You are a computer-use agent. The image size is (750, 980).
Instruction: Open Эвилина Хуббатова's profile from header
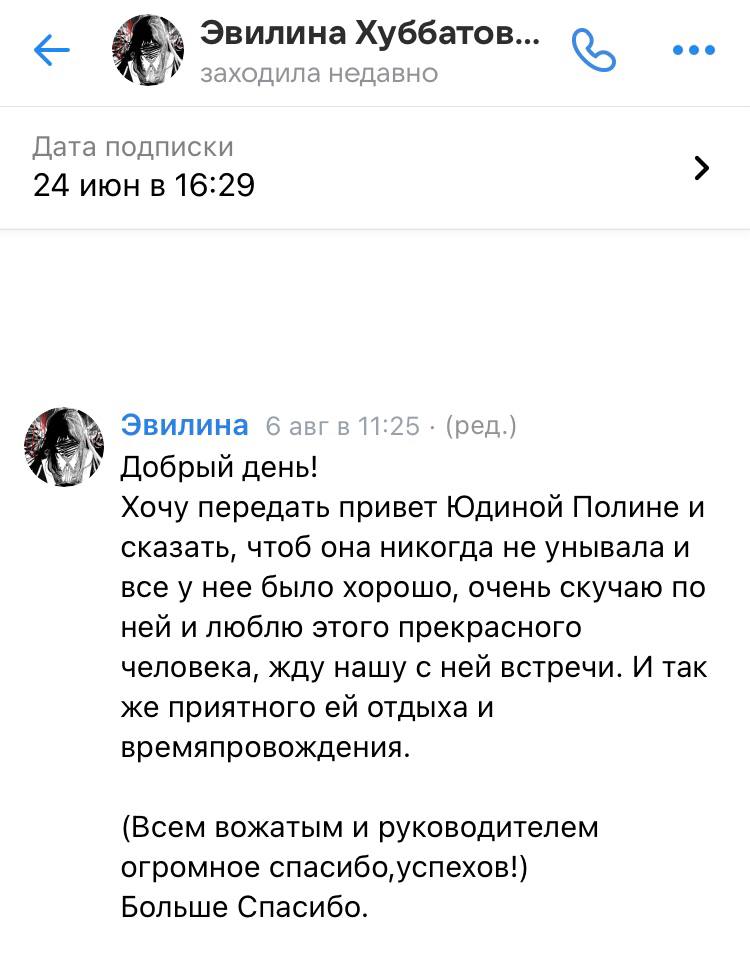point(369,36)
